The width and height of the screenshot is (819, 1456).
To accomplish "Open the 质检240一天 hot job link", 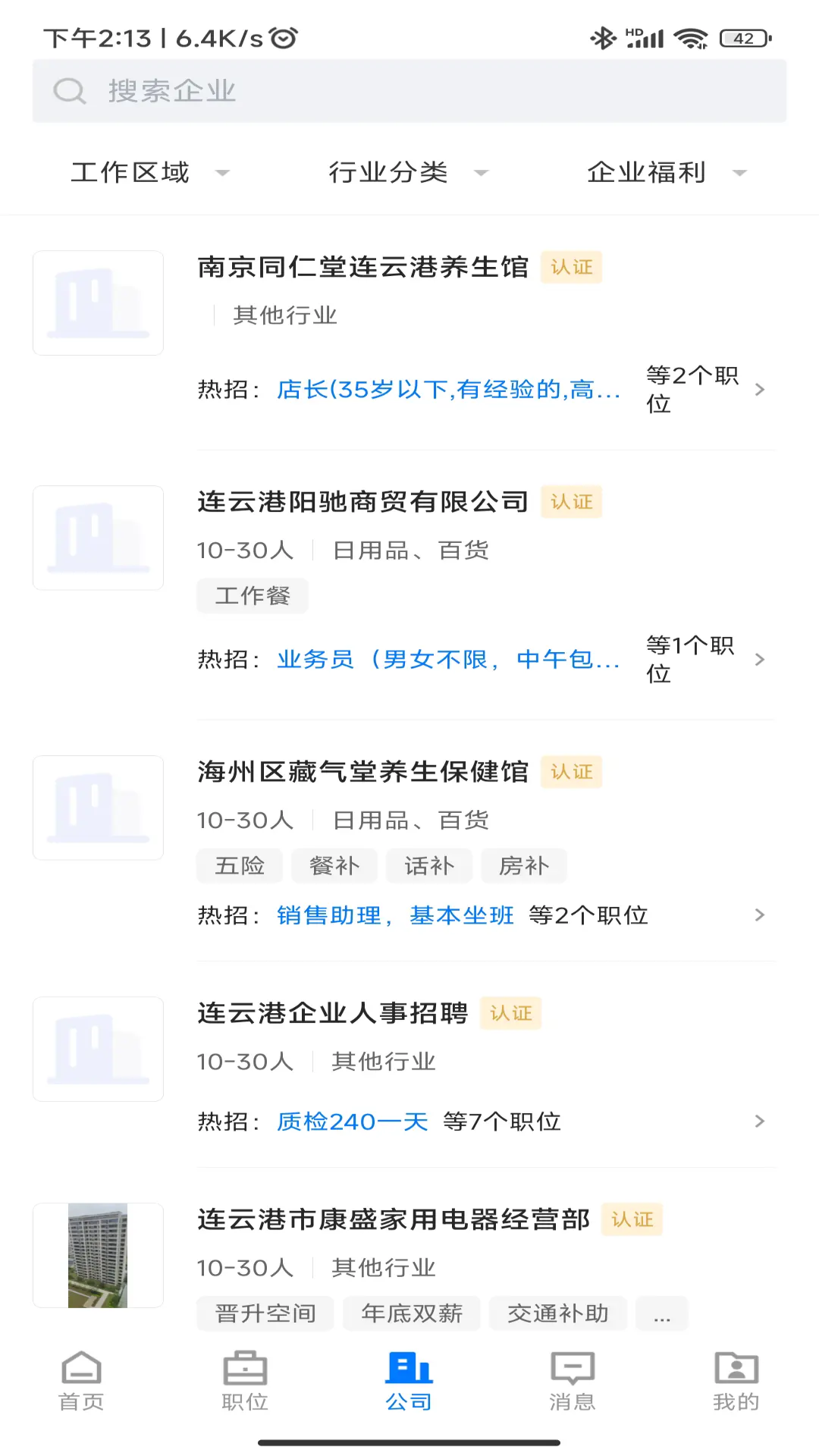I will pos(352,1122).
